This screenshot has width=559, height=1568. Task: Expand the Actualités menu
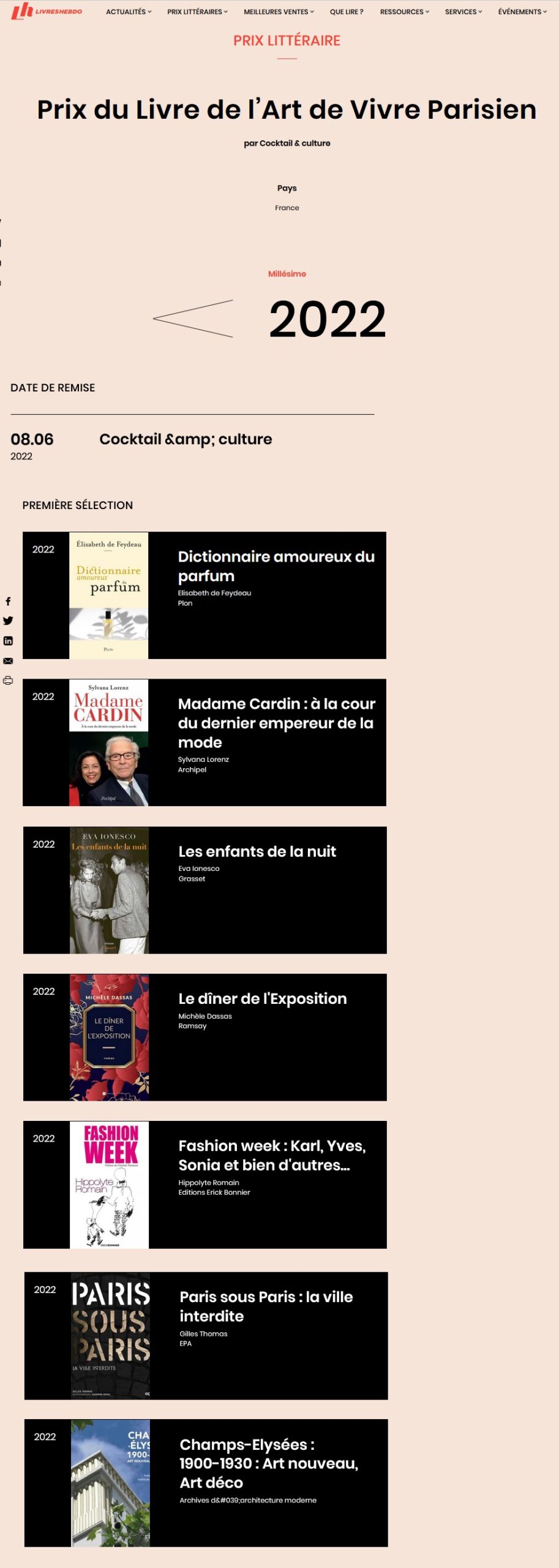pyautogui.click(x=128, y=12)
